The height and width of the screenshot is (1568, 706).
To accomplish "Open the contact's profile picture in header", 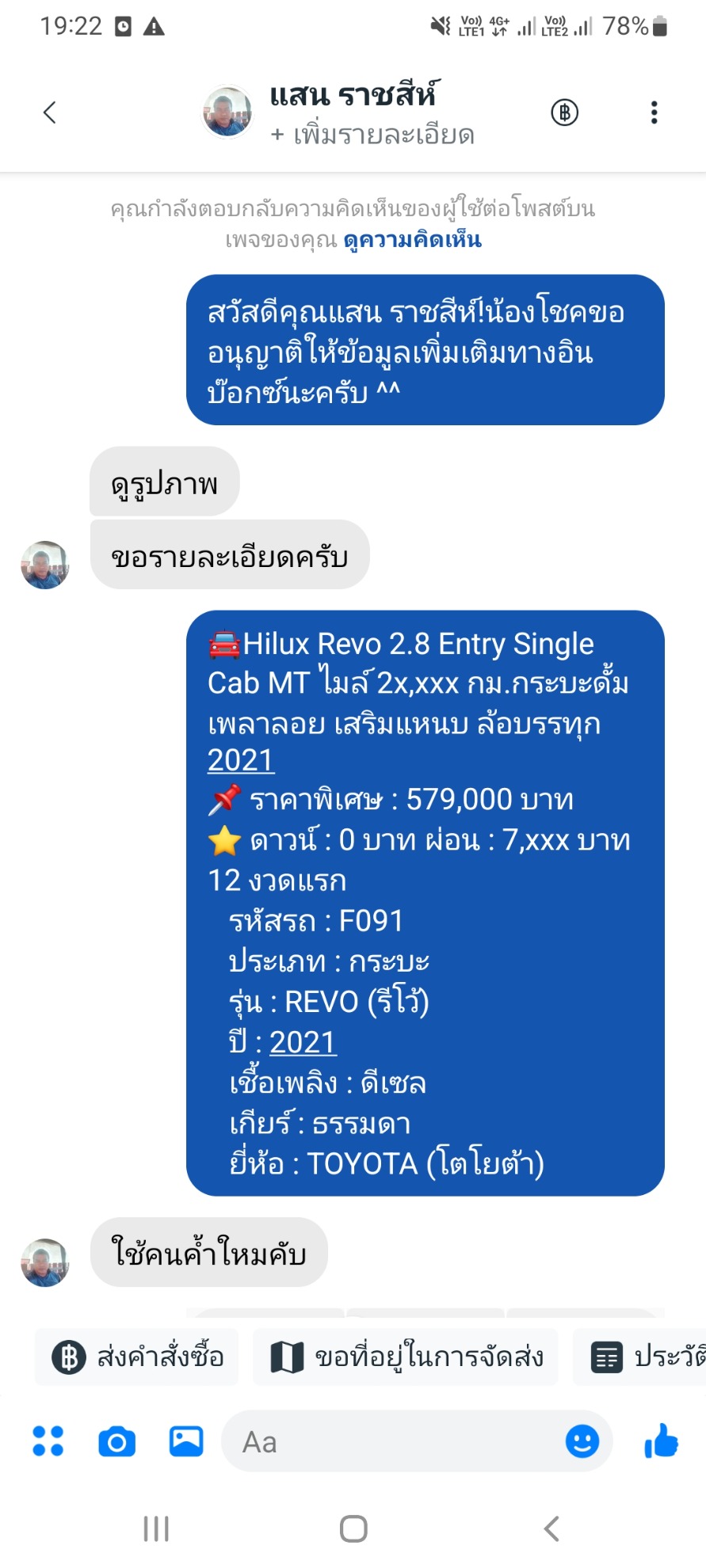I will [x=227, y=112].
